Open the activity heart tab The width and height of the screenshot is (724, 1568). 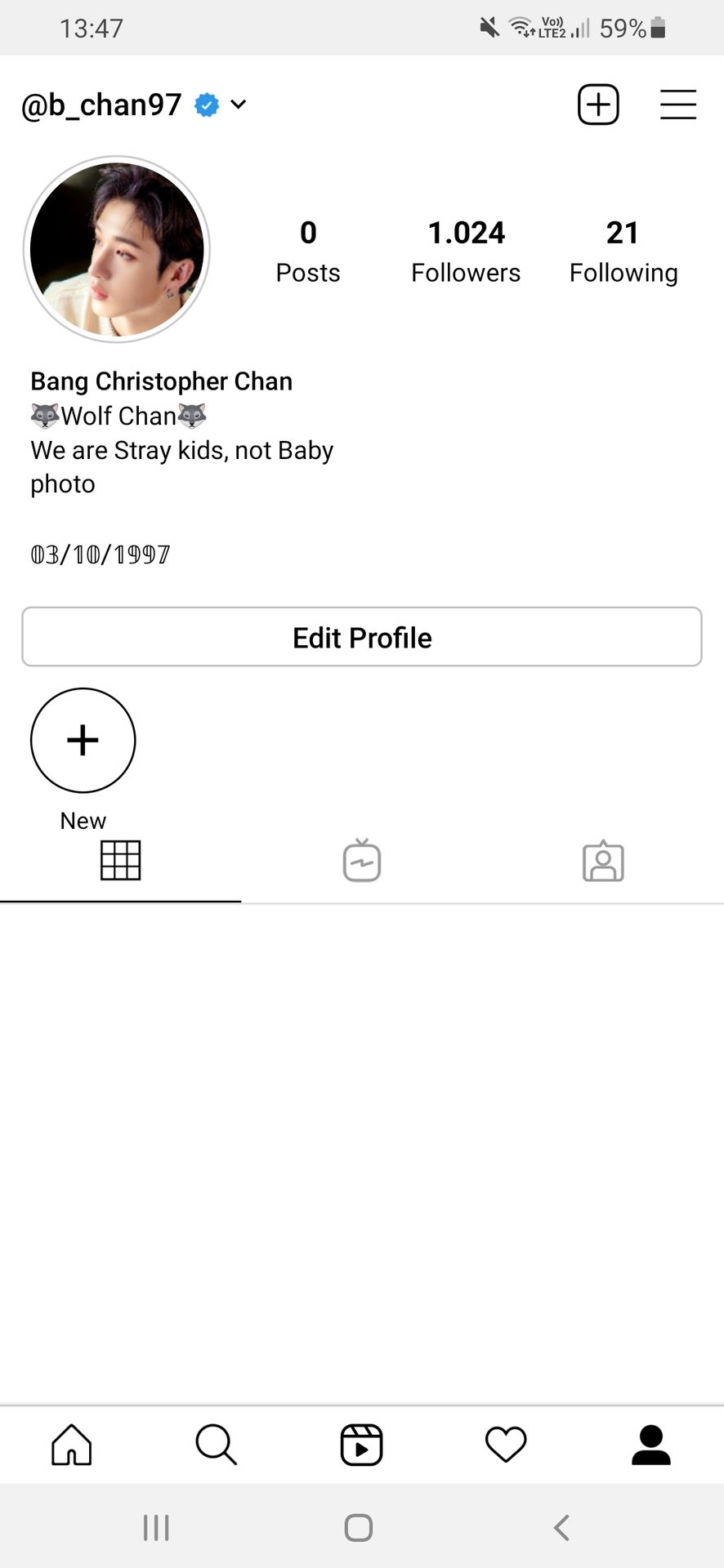click(x=506, y=1445)
